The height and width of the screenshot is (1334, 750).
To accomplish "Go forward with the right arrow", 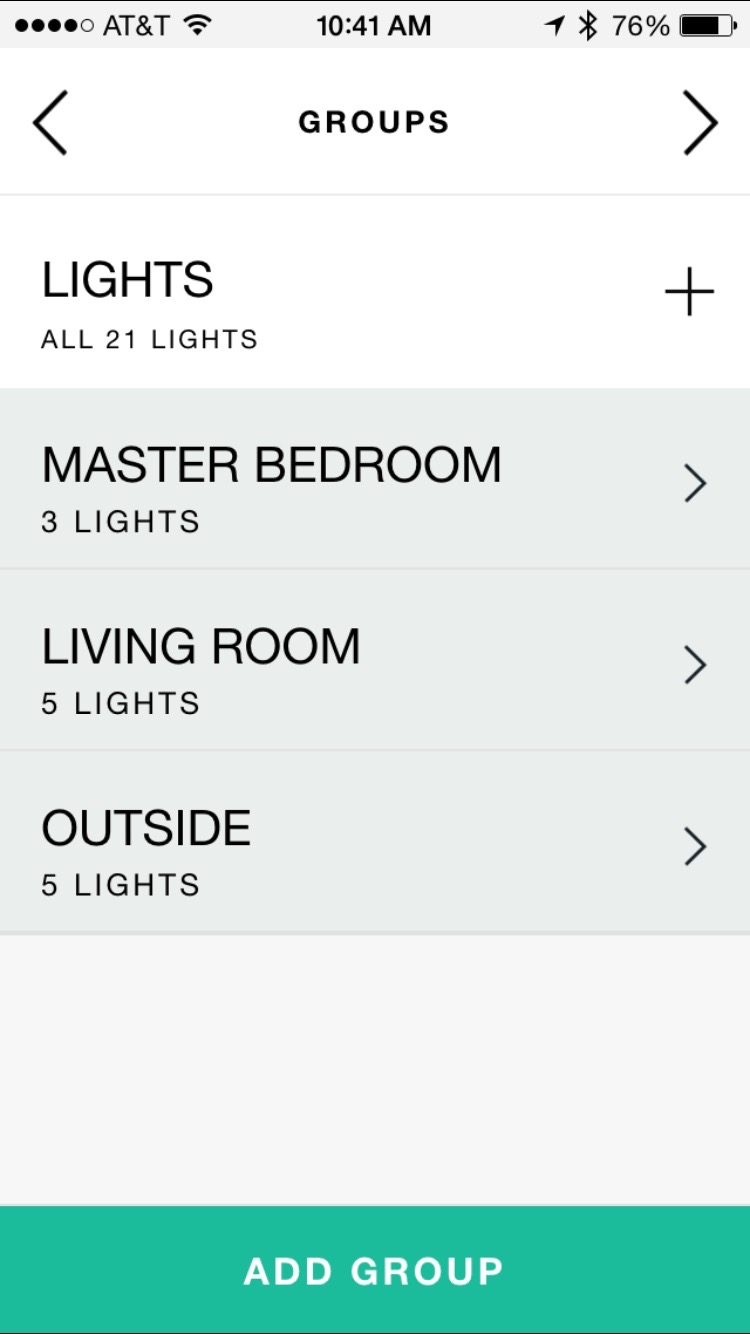I will pos(700,123).
